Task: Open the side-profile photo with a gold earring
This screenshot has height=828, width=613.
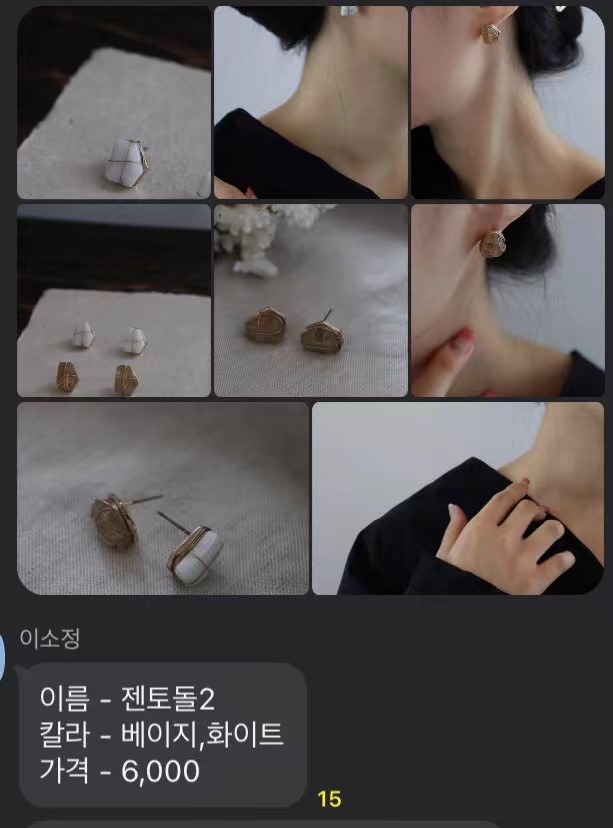Action: coord(508,102)
